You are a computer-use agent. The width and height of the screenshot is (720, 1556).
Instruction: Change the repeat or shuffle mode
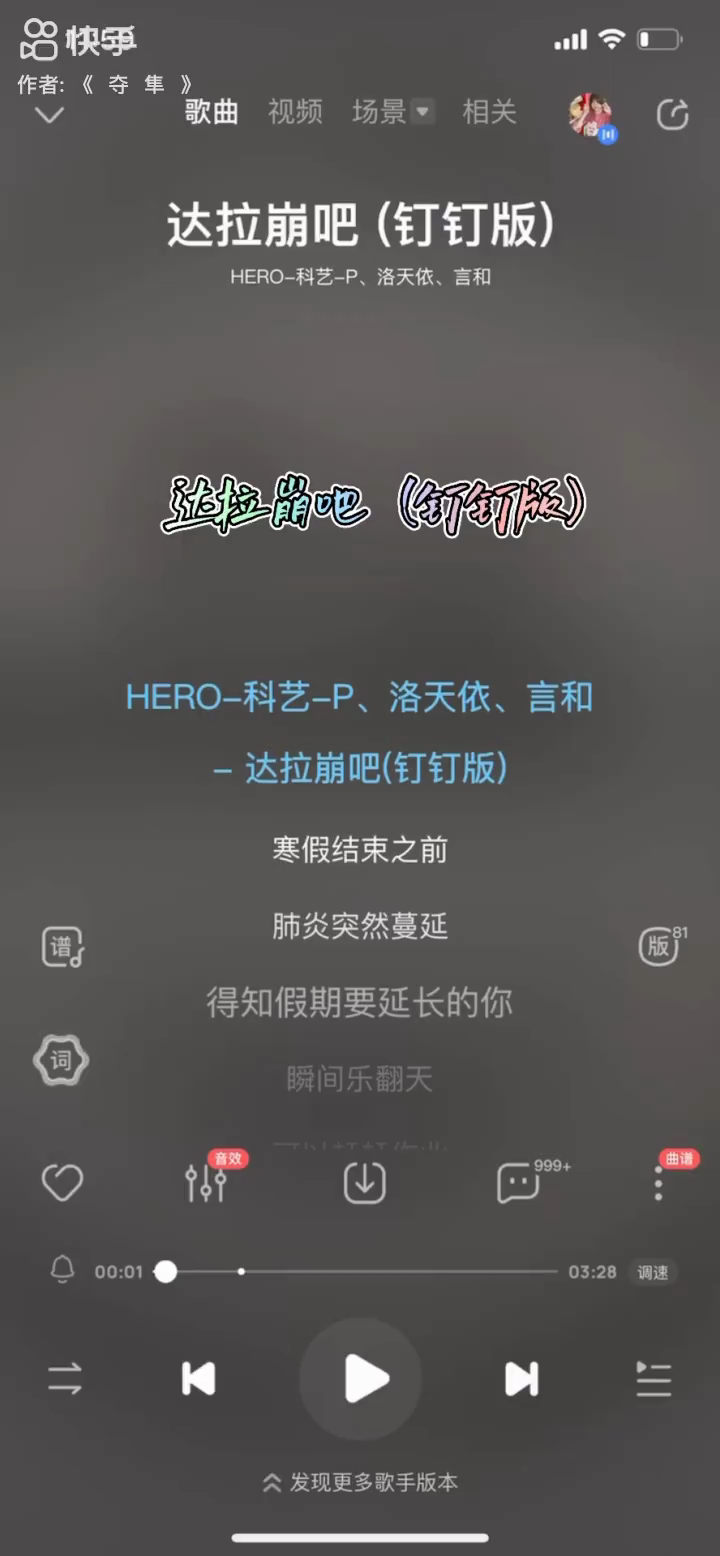point(65,1379)
